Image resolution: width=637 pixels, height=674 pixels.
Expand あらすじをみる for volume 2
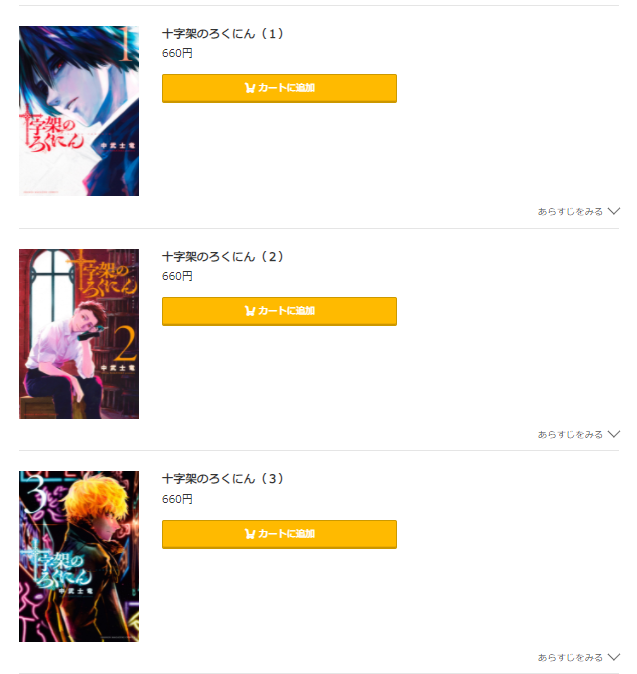(578, 434)
